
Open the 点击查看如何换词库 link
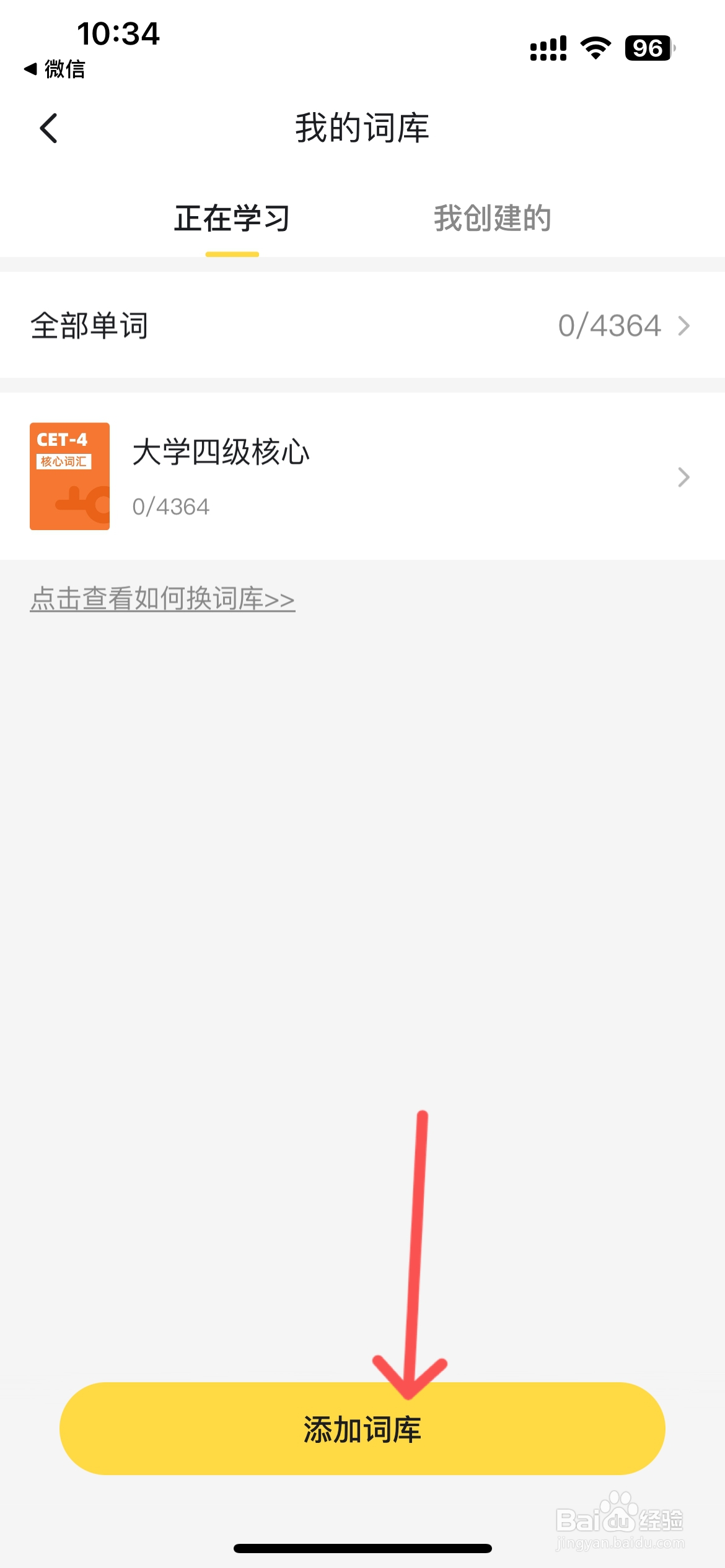[x=162, y=599]
